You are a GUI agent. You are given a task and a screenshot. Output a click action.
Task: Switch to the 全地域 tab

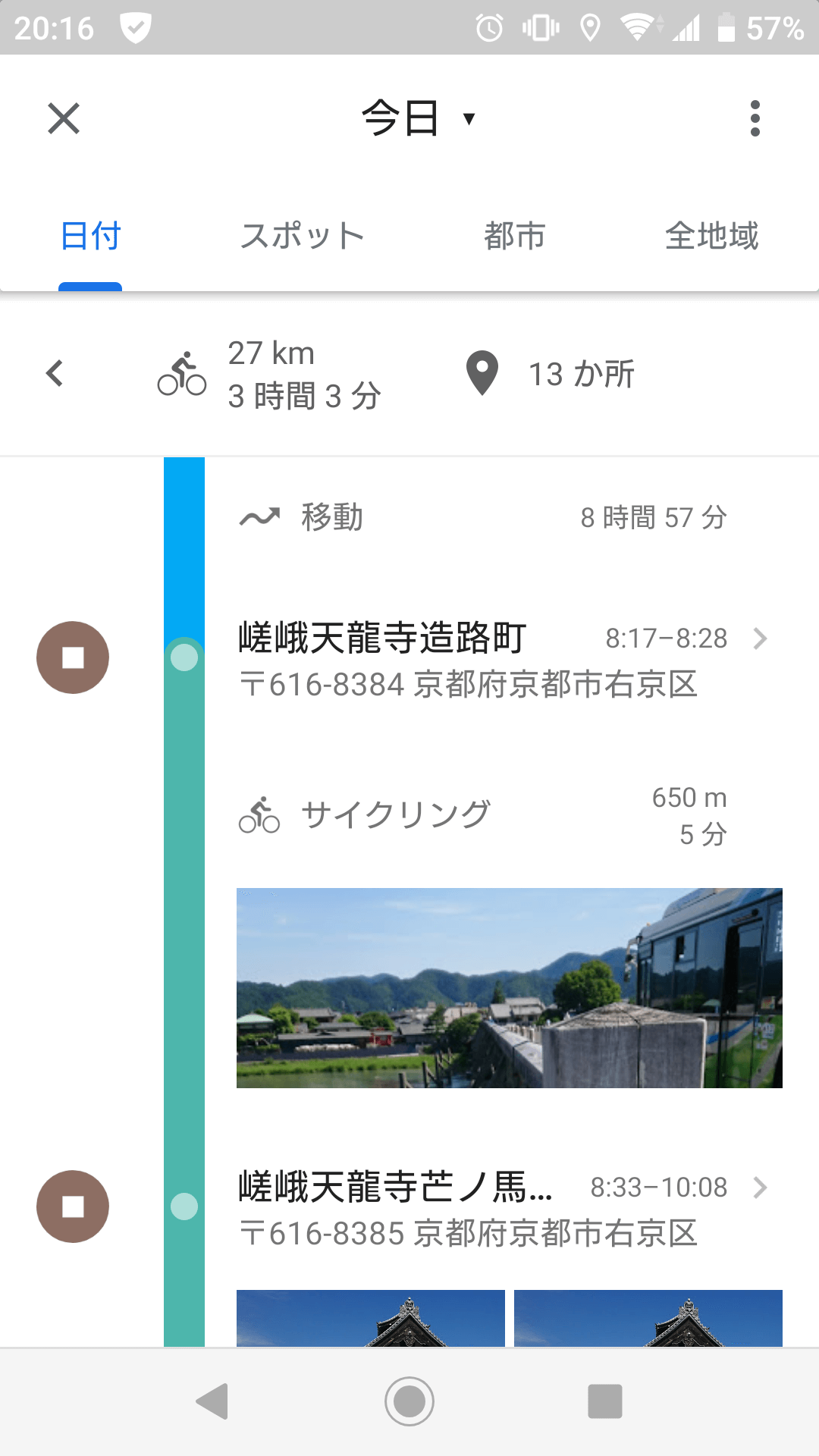(x=711, y=236)
